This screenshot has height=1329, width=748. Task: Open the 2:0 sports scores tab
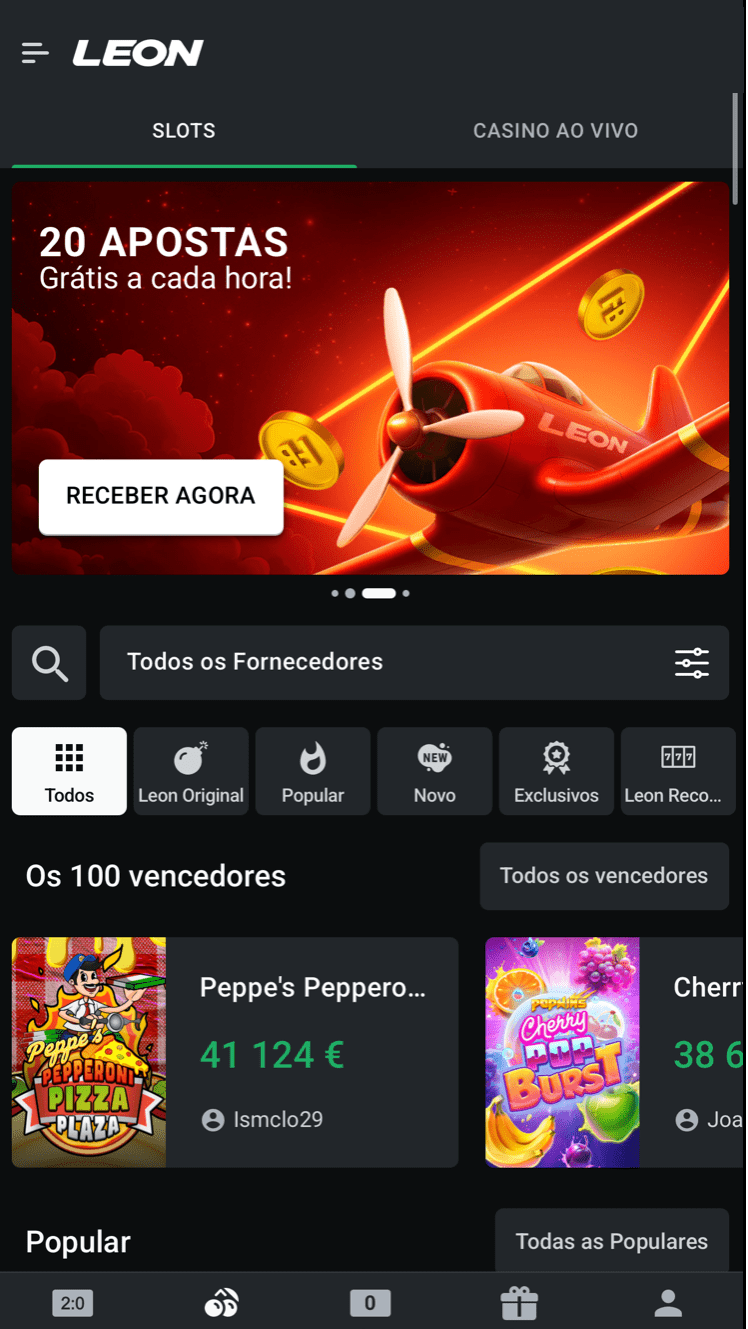coord(72,1303)
